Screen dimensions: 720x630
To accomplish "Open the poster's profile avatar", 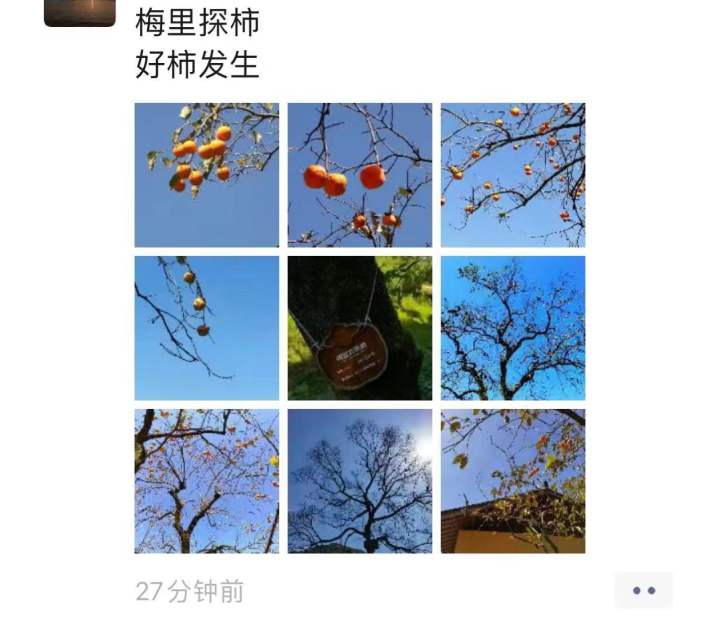I will tap(80, 12).
